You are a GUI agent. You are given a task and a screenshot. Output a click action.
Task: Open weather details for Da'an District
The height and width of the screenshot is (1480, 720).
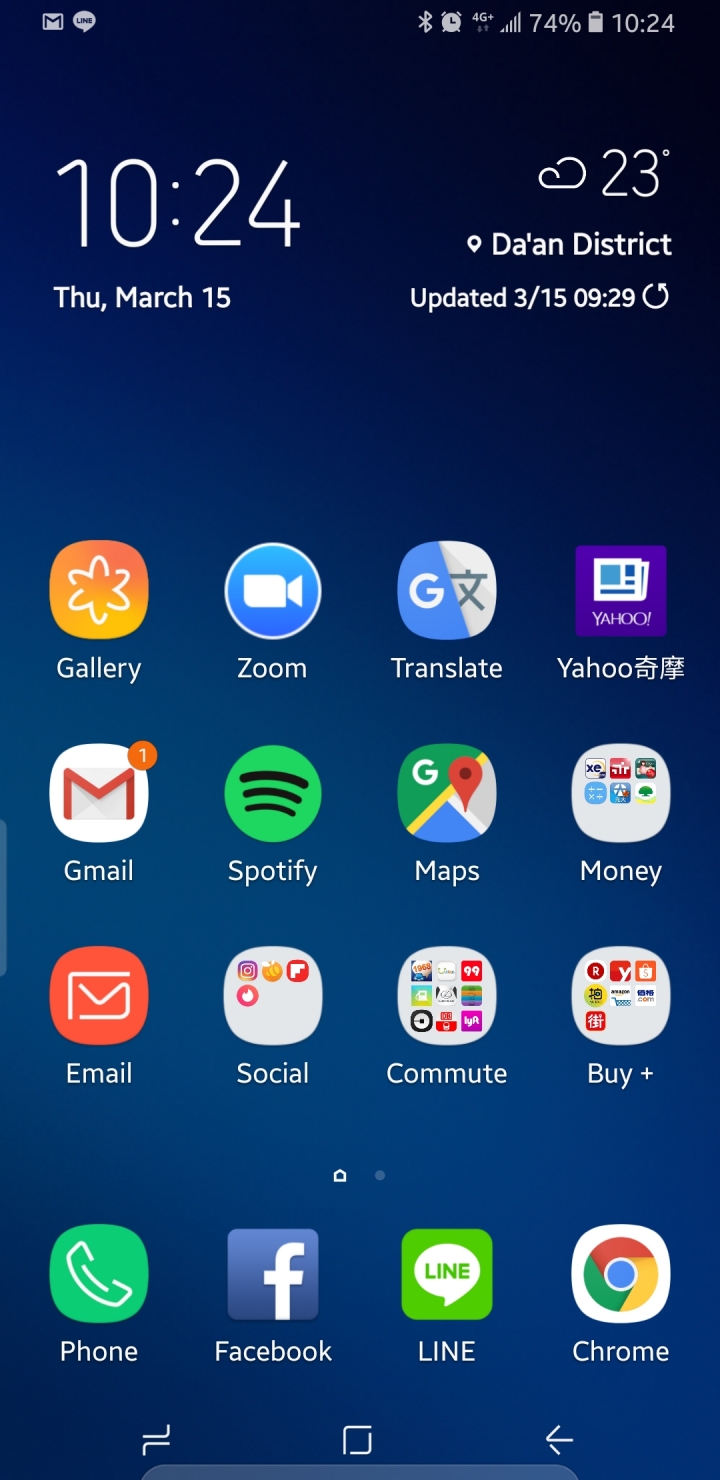coord(580,244)
